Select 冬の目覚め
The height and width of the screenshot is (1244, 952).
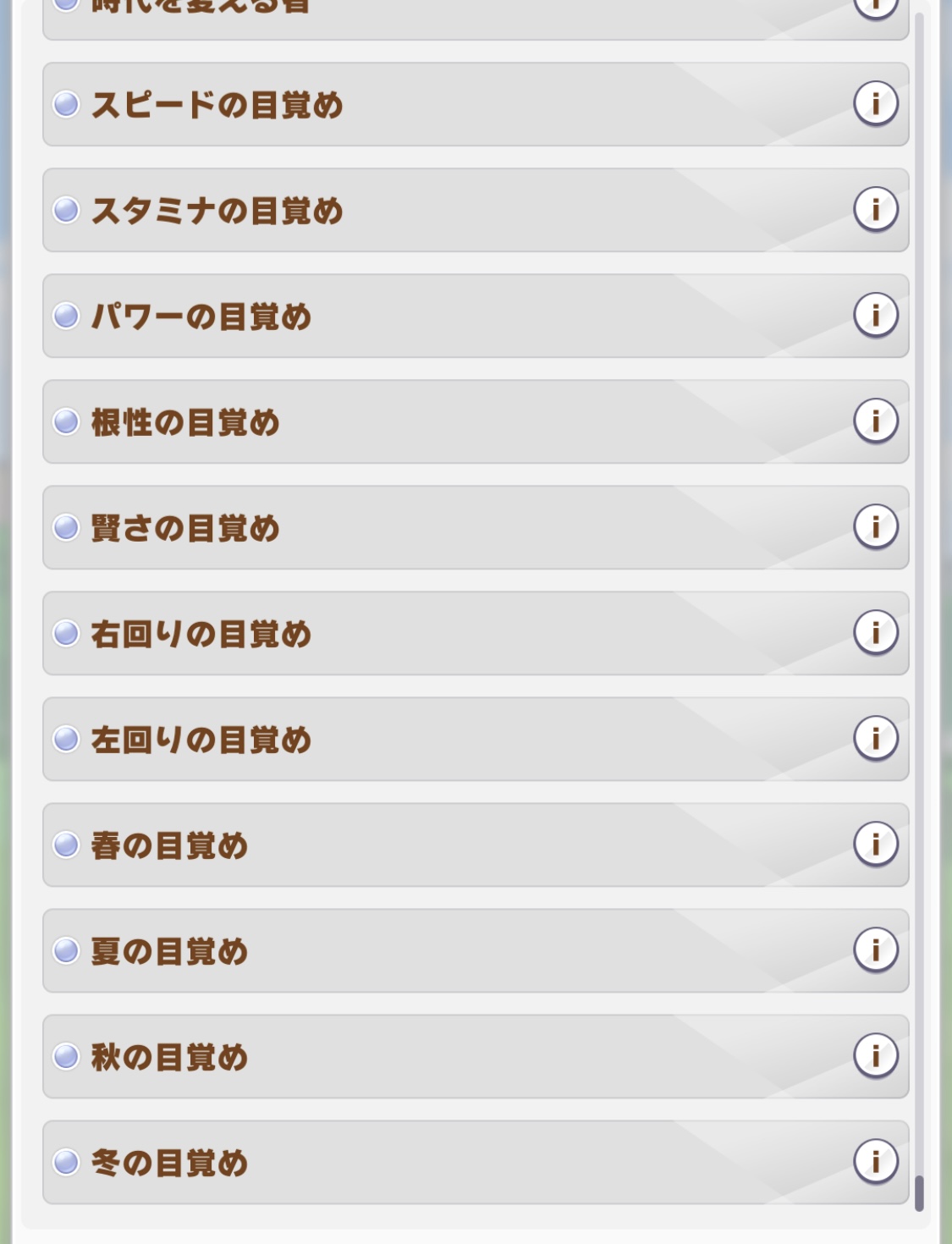[x=169, y=1163]
